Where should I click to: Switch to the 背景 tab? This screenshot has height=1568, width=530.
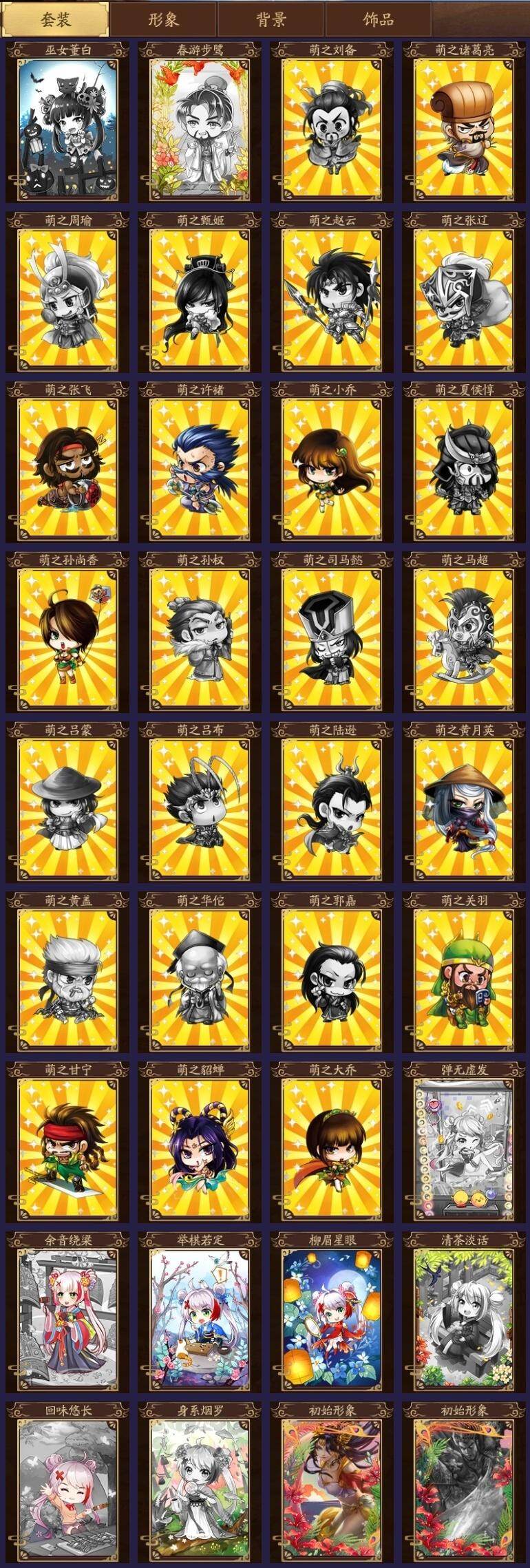coord(271,19)
